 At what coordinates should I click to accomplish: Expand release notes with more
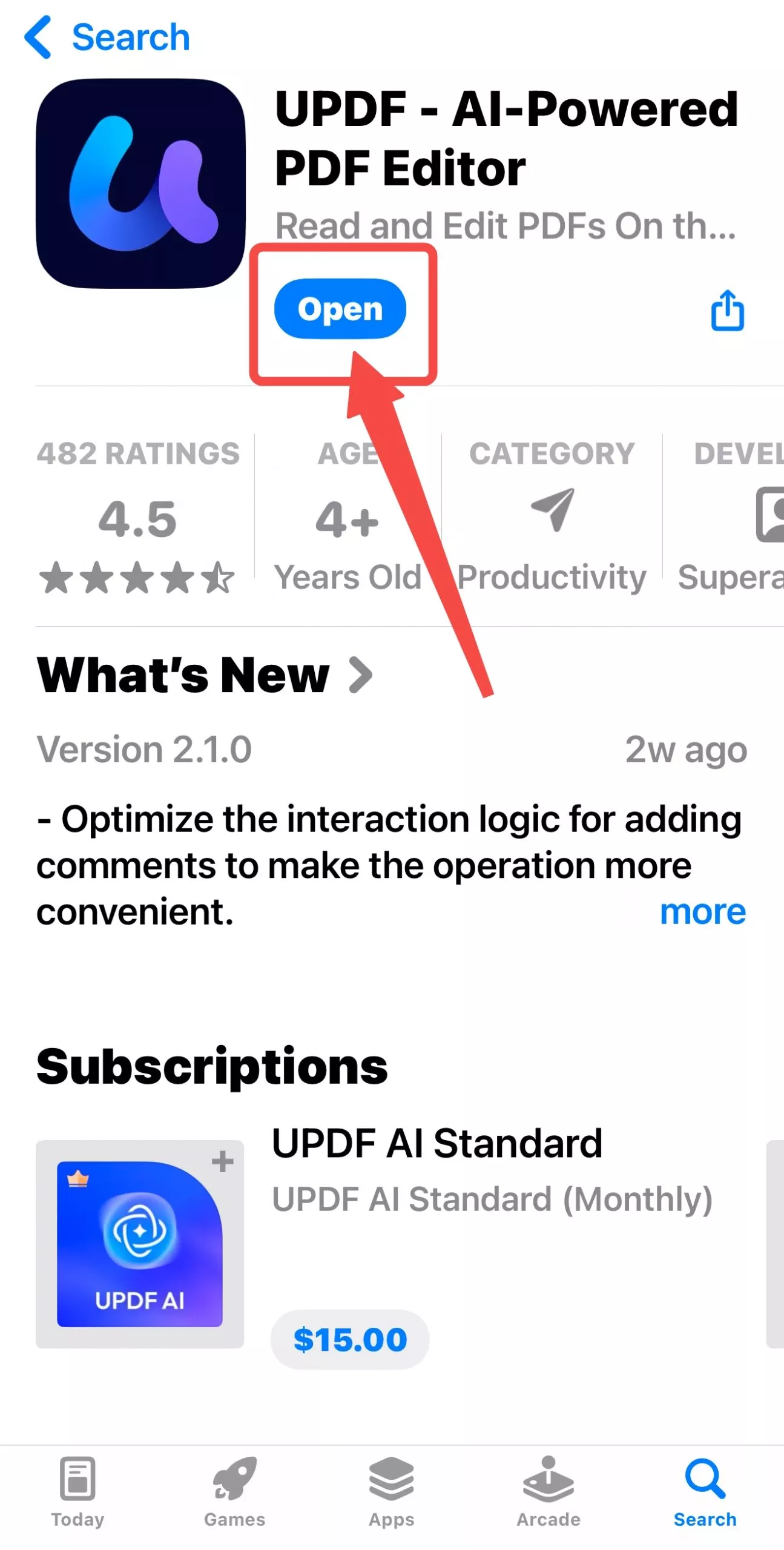[x=702, y=912]
